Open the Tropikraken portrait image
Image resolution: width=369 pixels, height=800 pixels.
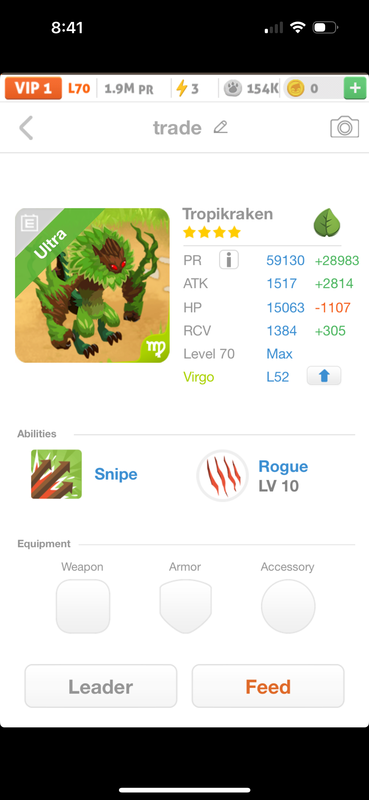92,286
